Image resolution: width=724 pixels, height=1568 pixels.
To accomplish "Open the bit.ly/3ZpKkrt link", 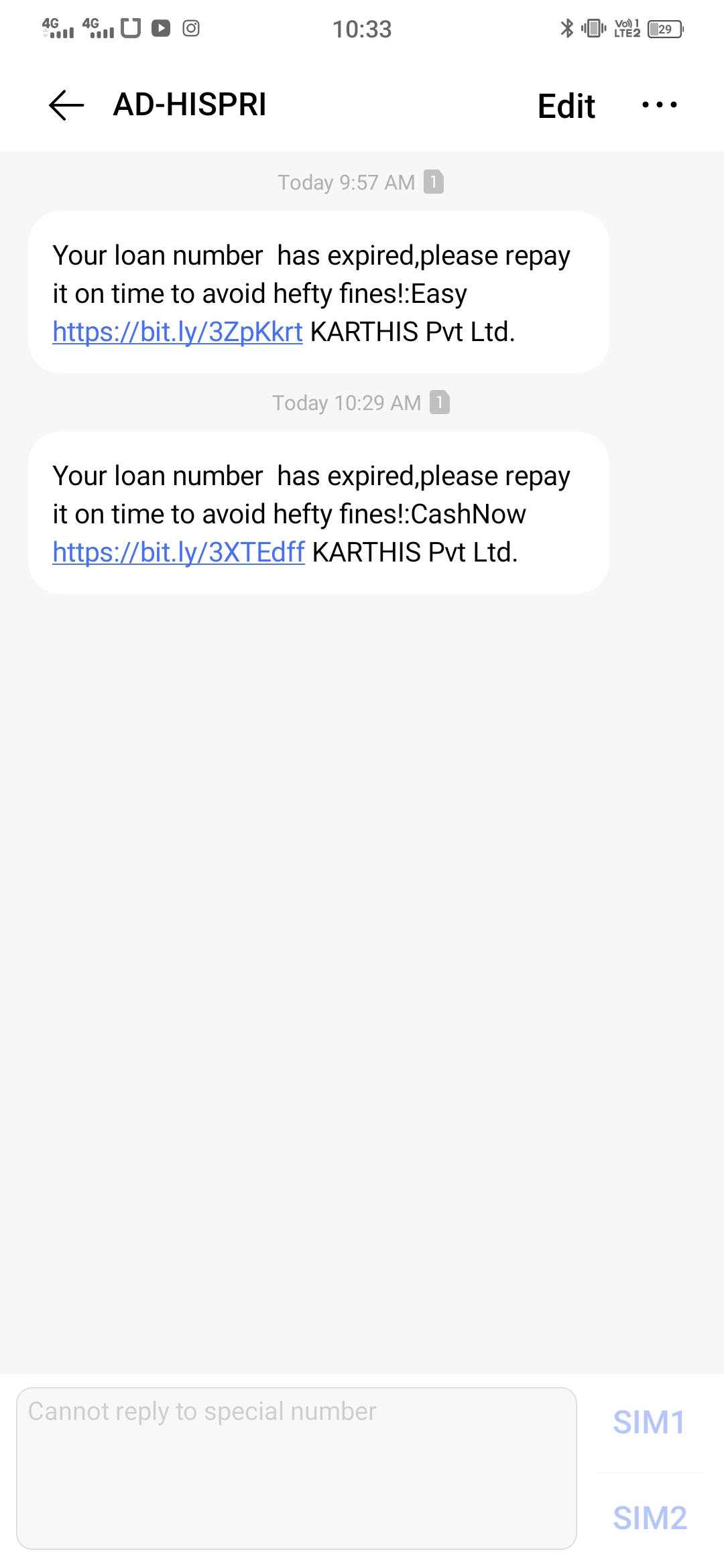I will coord(178,332).
